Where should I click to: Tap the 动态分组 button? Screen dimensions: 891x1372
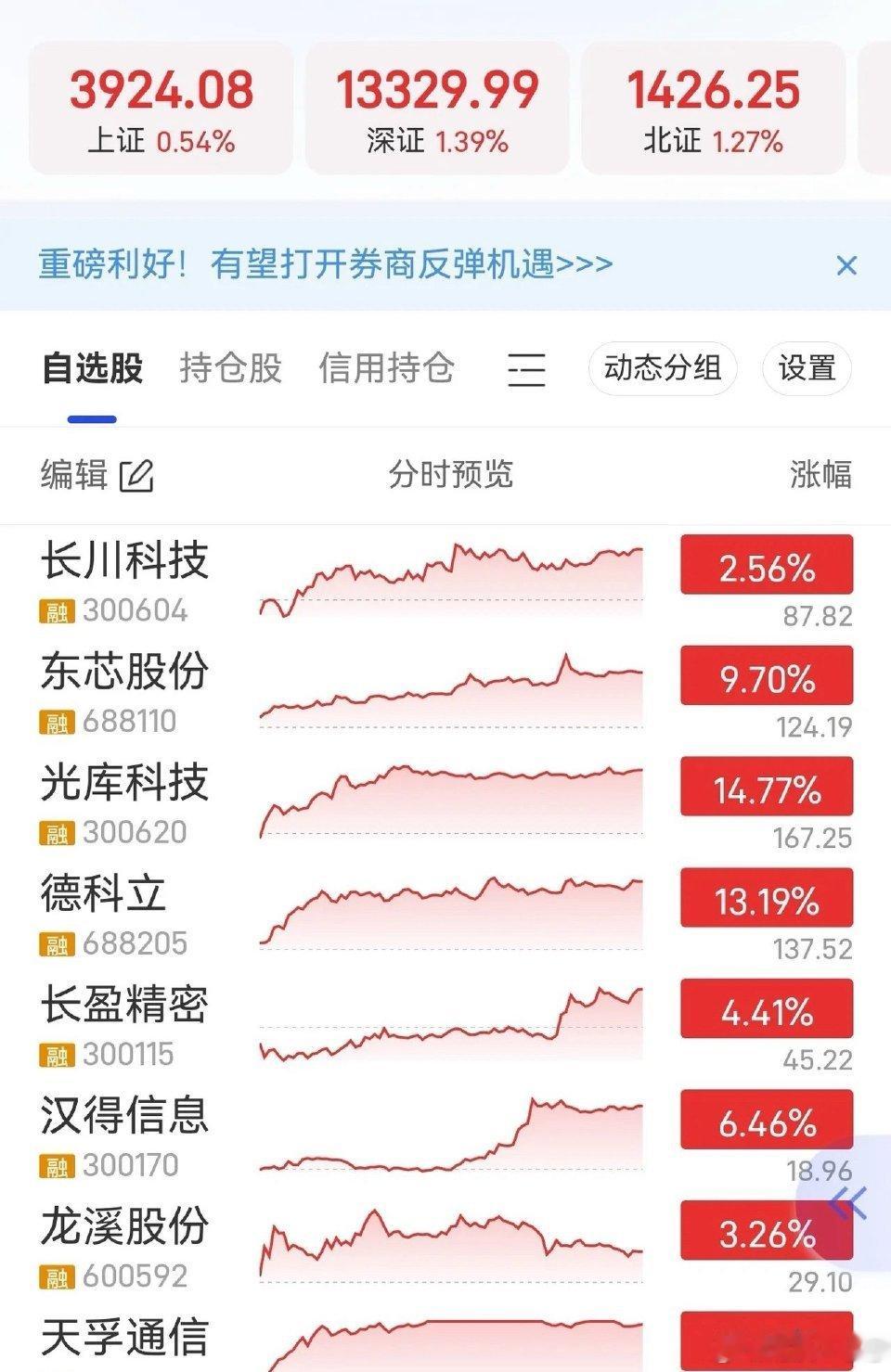[663, 368]
